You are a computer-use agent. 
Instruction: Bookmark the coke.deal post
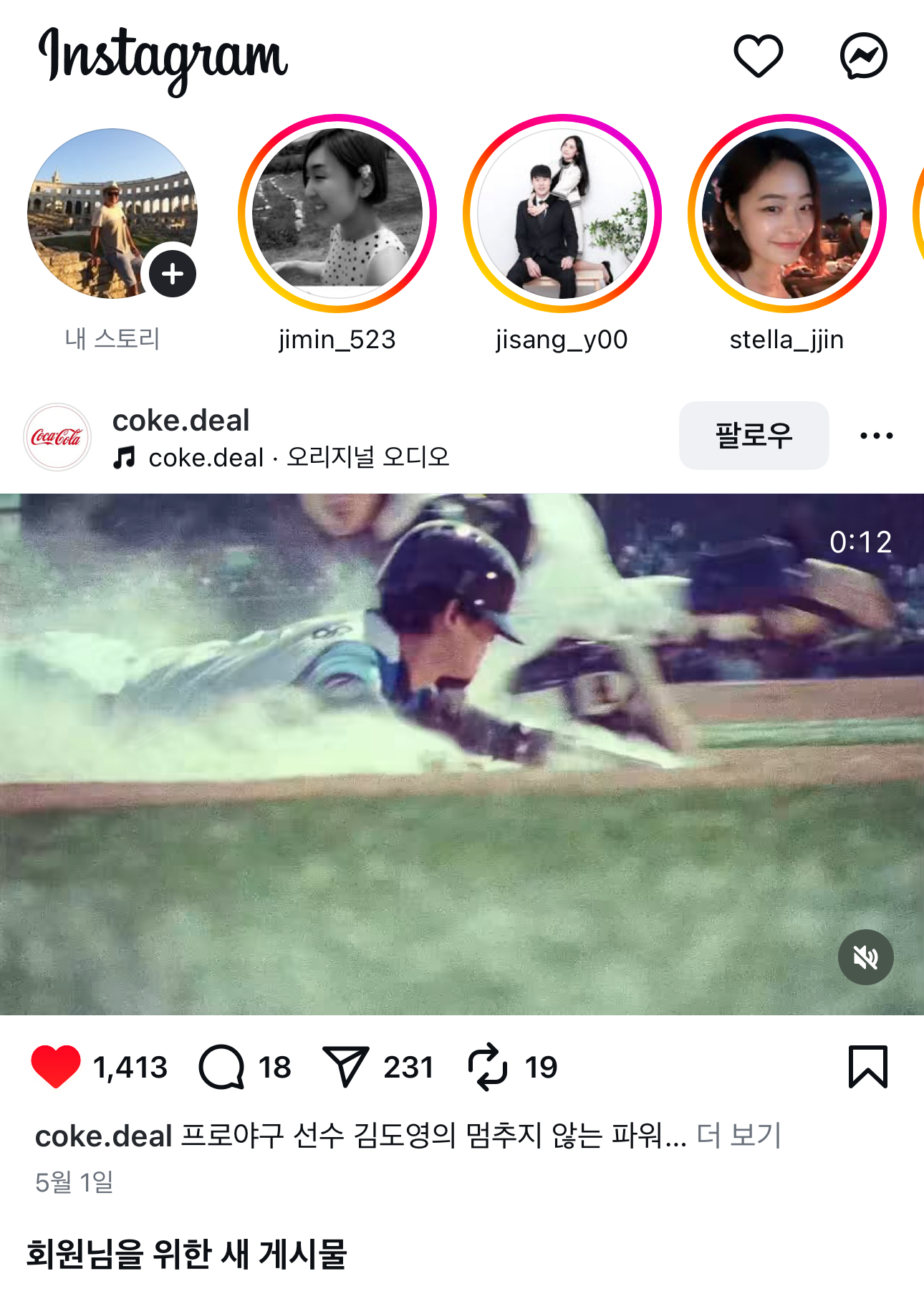(x=867, y=1067)
